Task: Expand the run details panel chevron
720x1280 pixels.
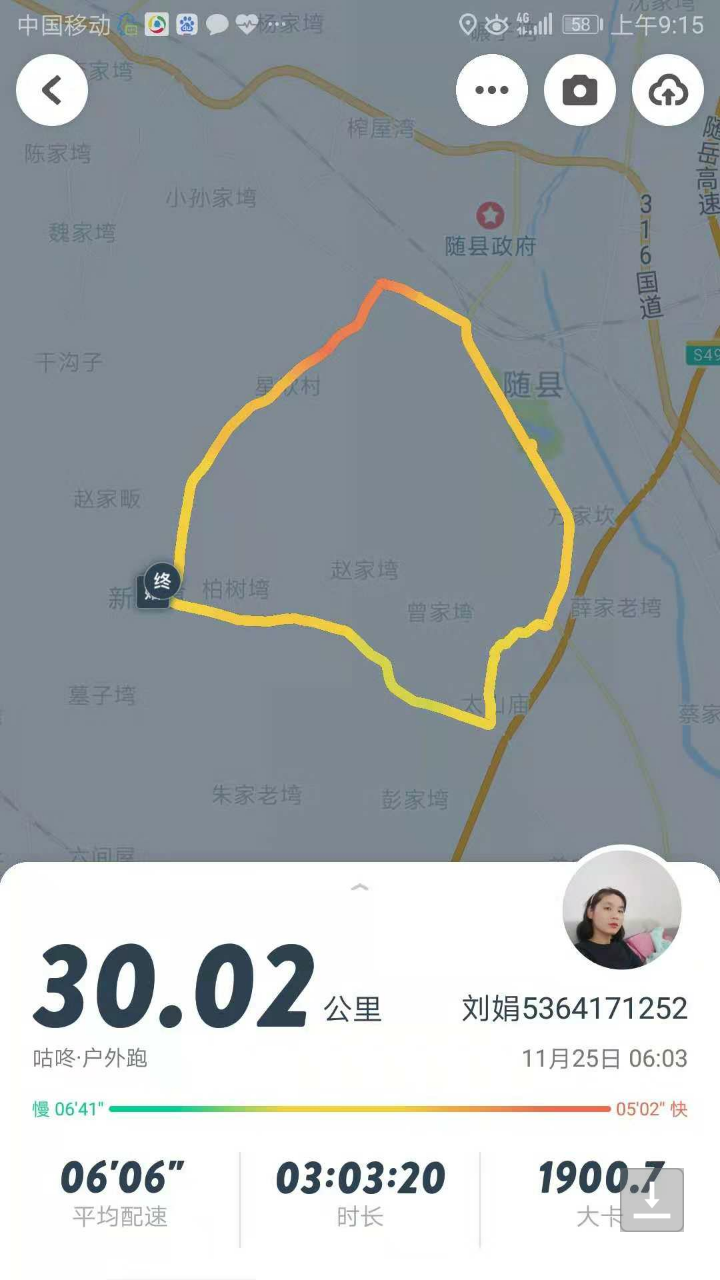Action: pos(360,887)
